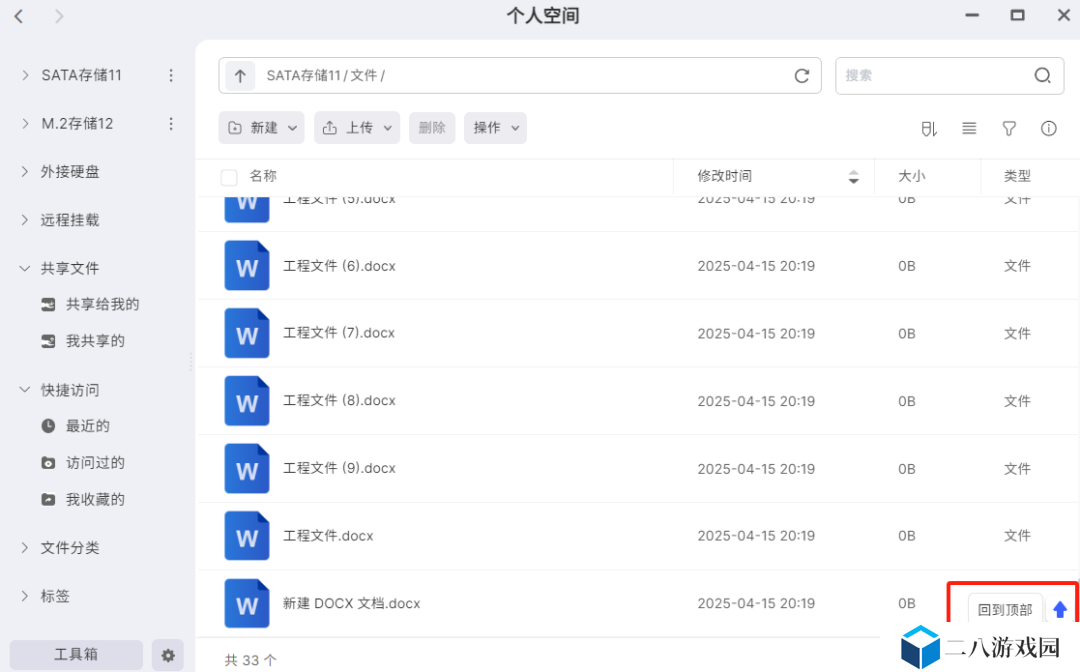Open 新建 DOCX 文档.docx
The image size is (1080, 672).
pyautogui.click(x=351, y=603)
